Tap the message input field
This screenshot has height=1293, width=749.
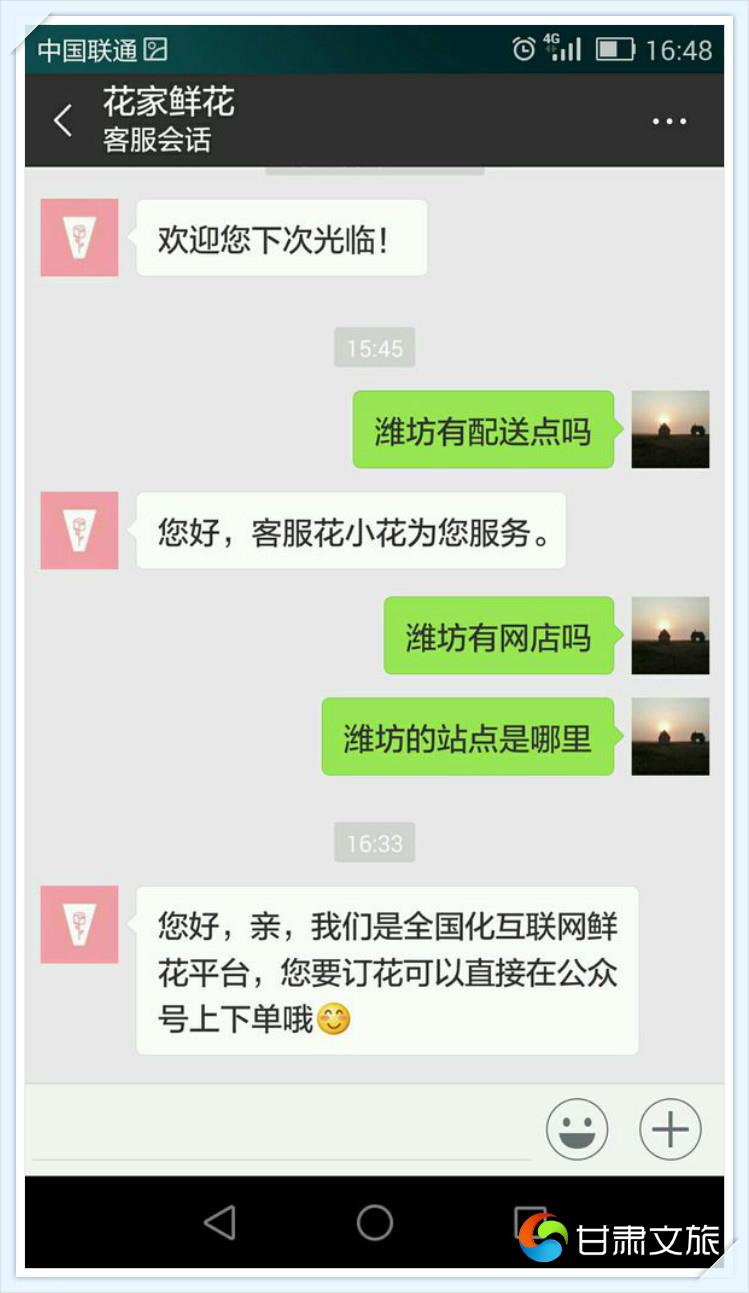[x=280, y=1130]
